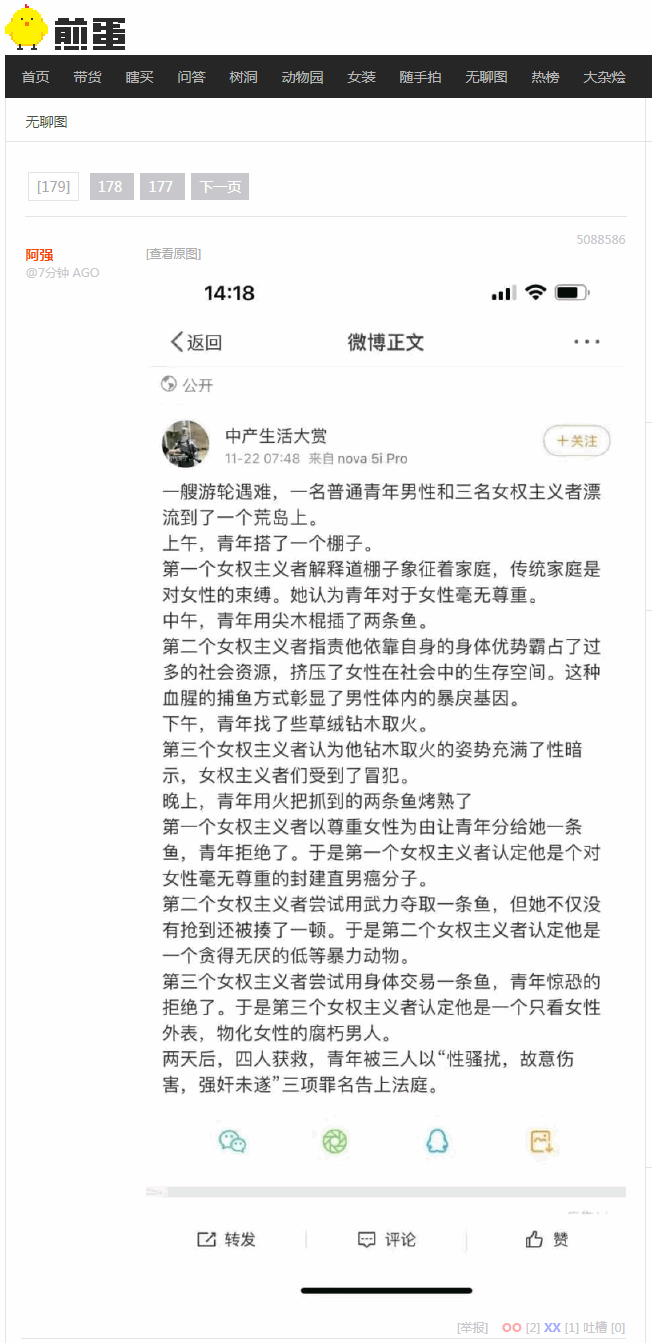Open the post permalink 5088586

point(600,240)
